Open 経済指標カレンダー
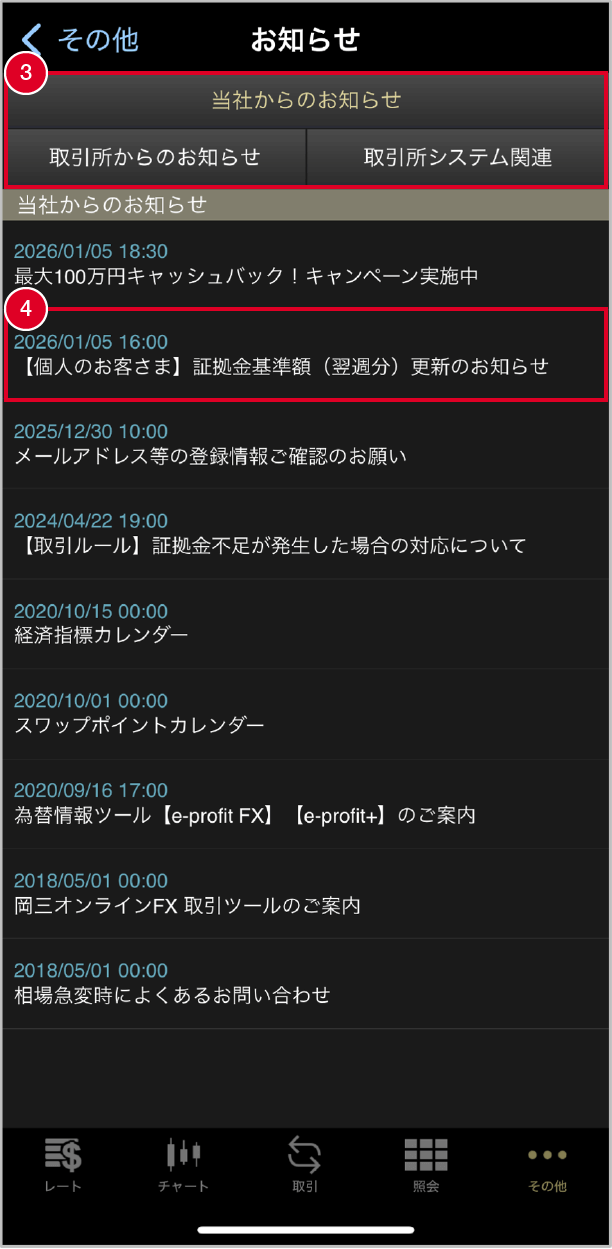612x1249 pixels. click(x=306, y=623)
